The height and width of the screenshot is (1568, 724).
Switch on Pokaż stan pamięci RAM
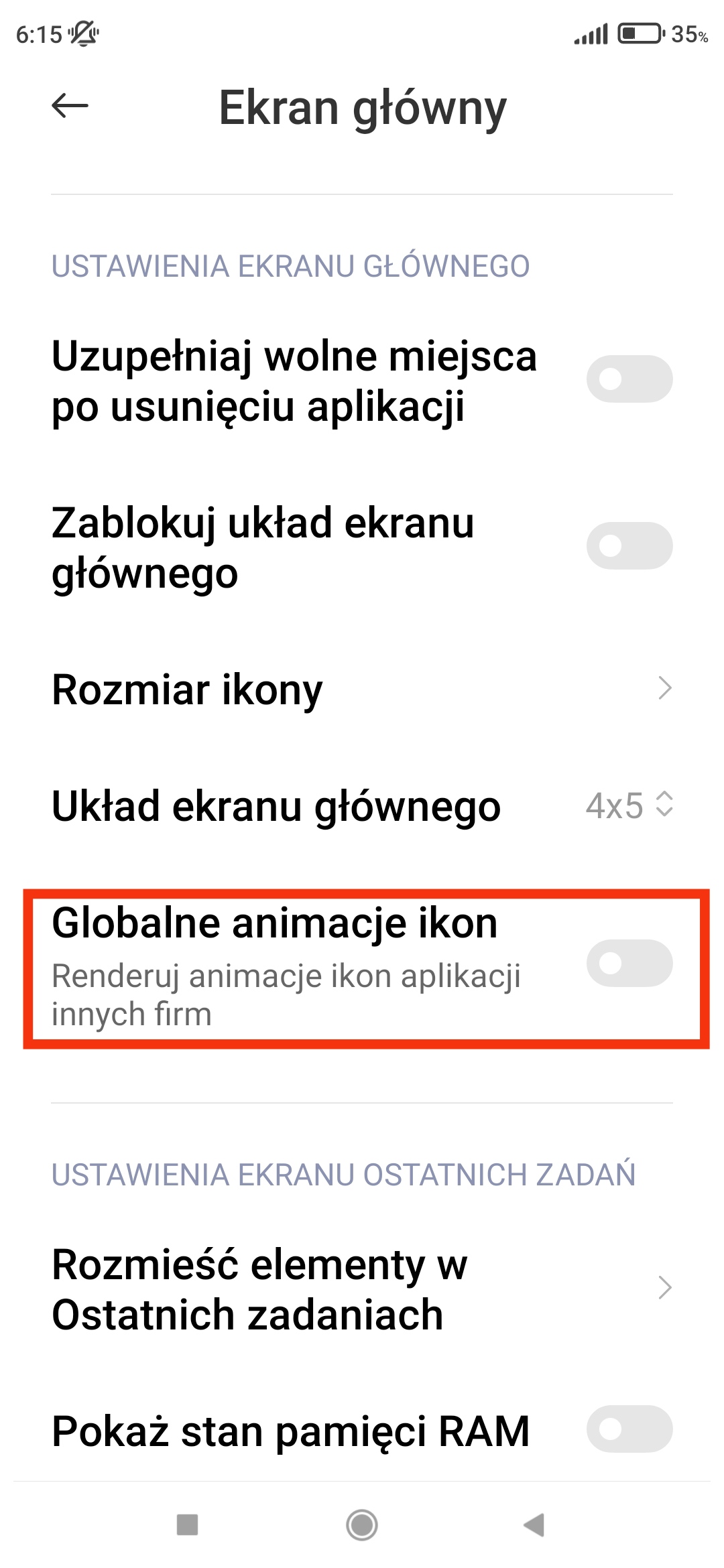coord(629,1429)
